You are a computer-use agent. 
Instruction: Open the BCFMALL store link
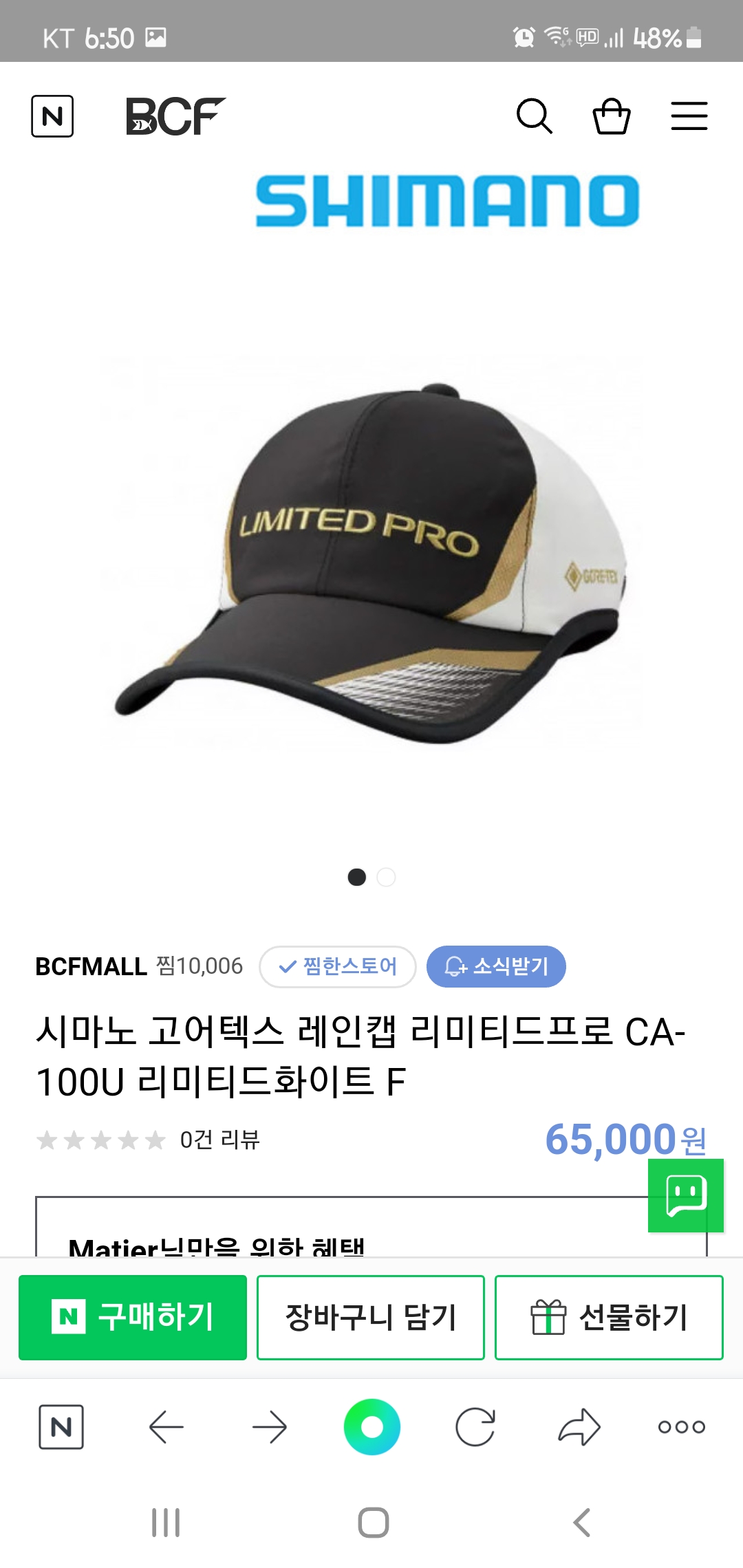(91, 966)
